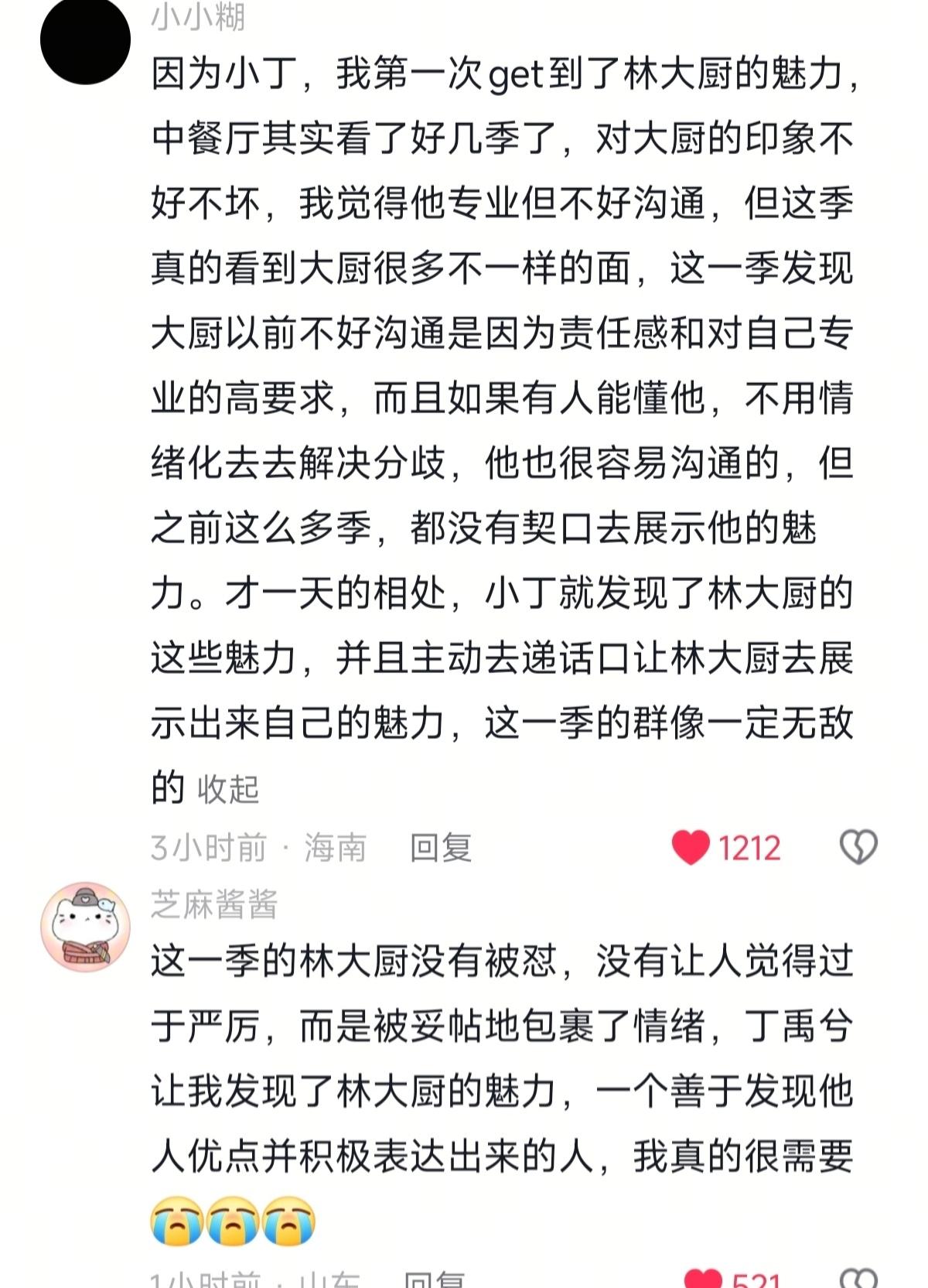Like 芝麻酱酱's comment with 521 likes

point(703,1279)
